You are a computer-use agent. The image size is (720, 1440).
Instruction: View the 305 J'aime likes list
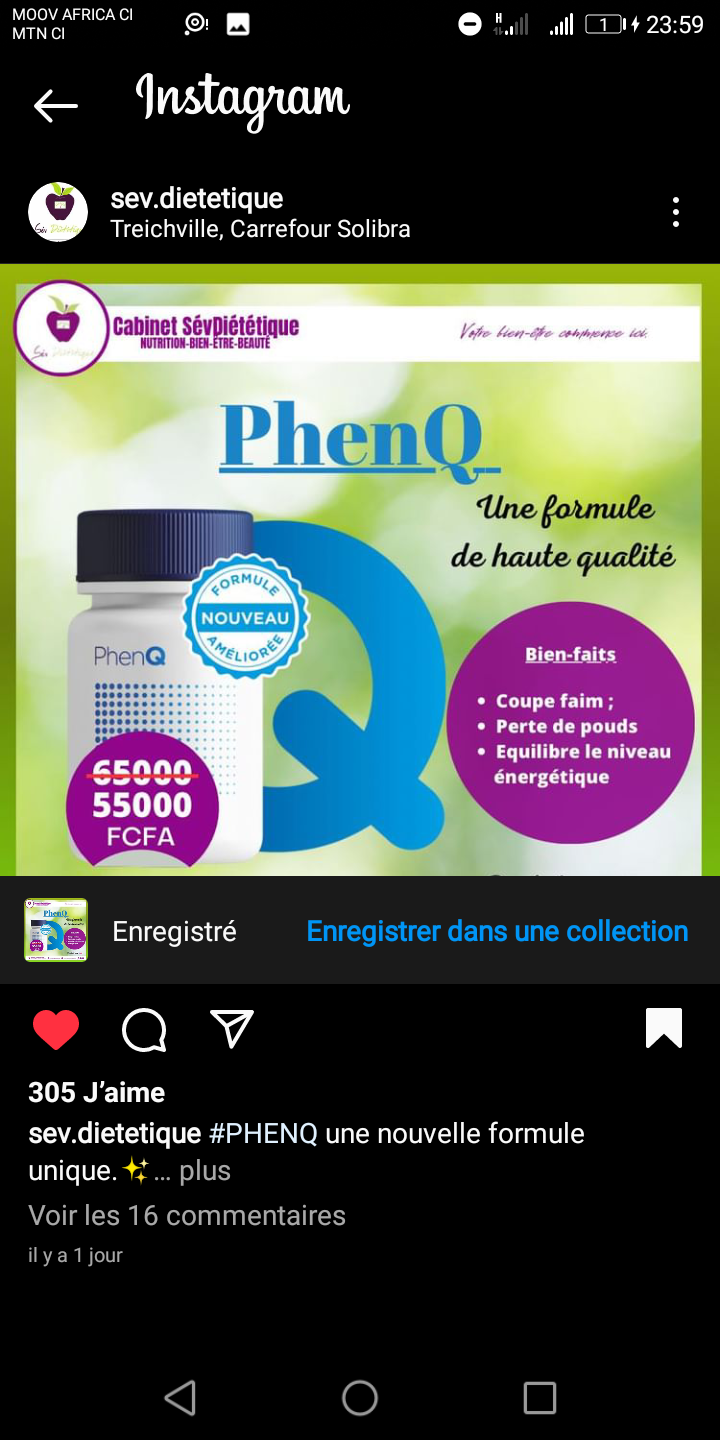tap(97, 1092)
